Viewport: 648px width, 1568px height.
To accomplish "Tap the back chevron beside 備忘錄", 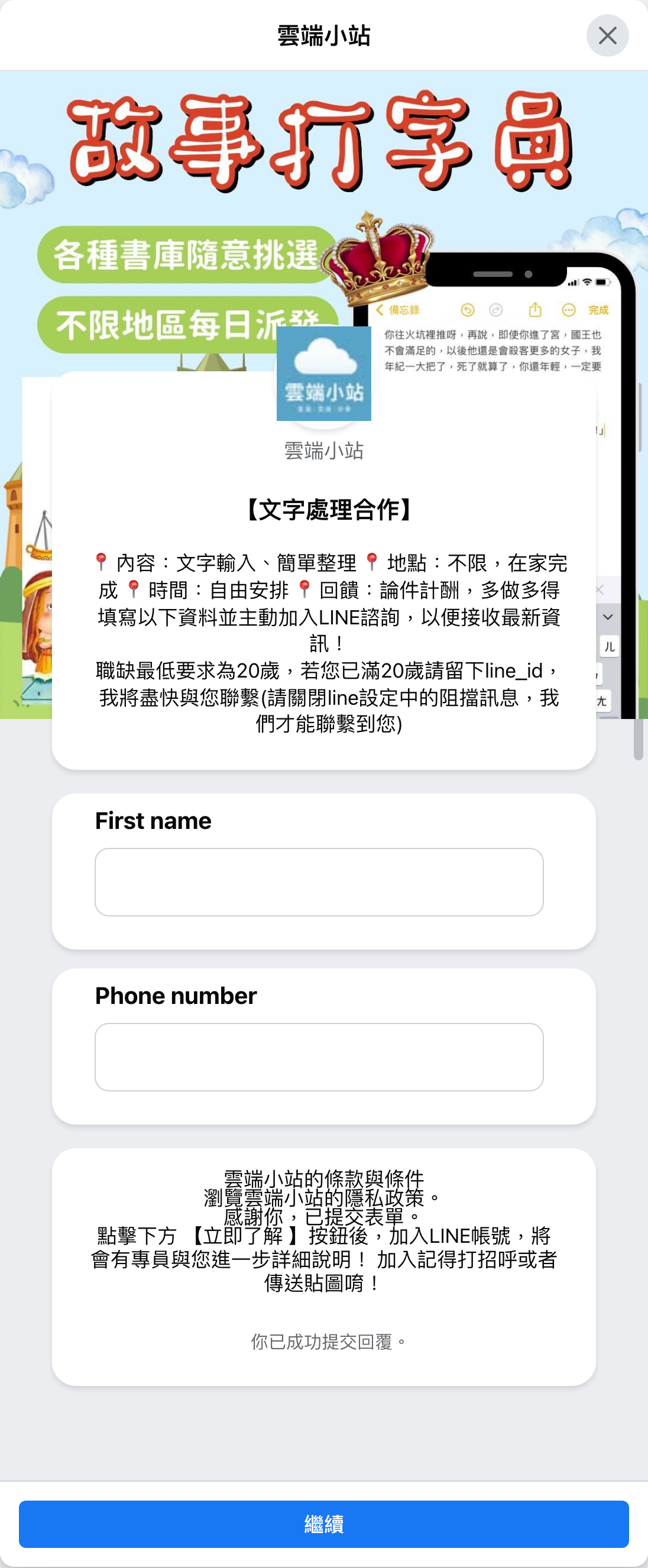I will click(x=379, y=310).
